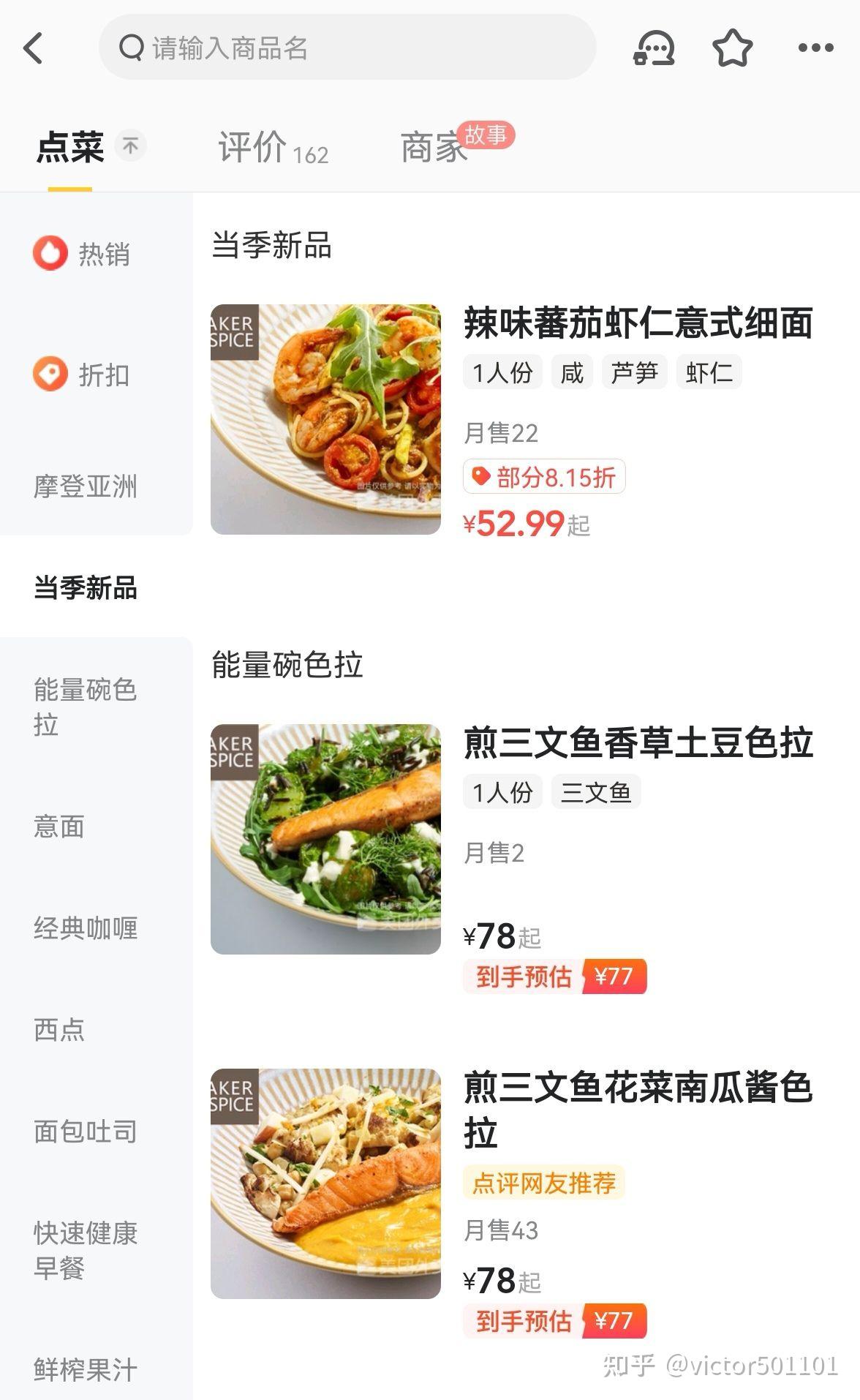The image size is (860, 1400).
Task: Open the 故事 badge on 商家 tab
Action: pyautogui.click(x=489, y=135)
